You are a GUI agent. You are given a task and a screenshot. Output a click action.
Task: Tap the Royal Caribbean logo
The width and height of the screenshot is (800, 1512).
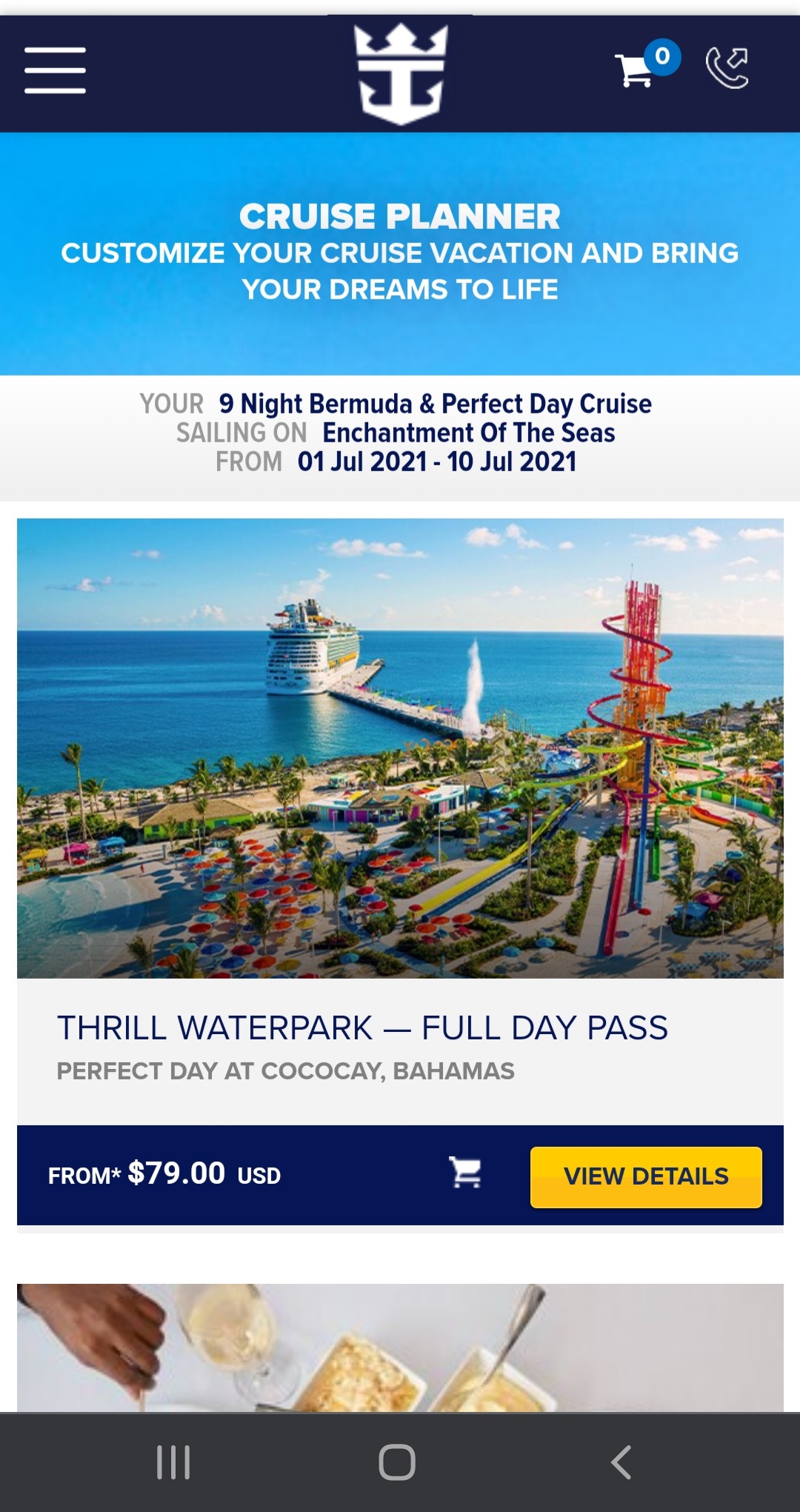click(401, 73)
